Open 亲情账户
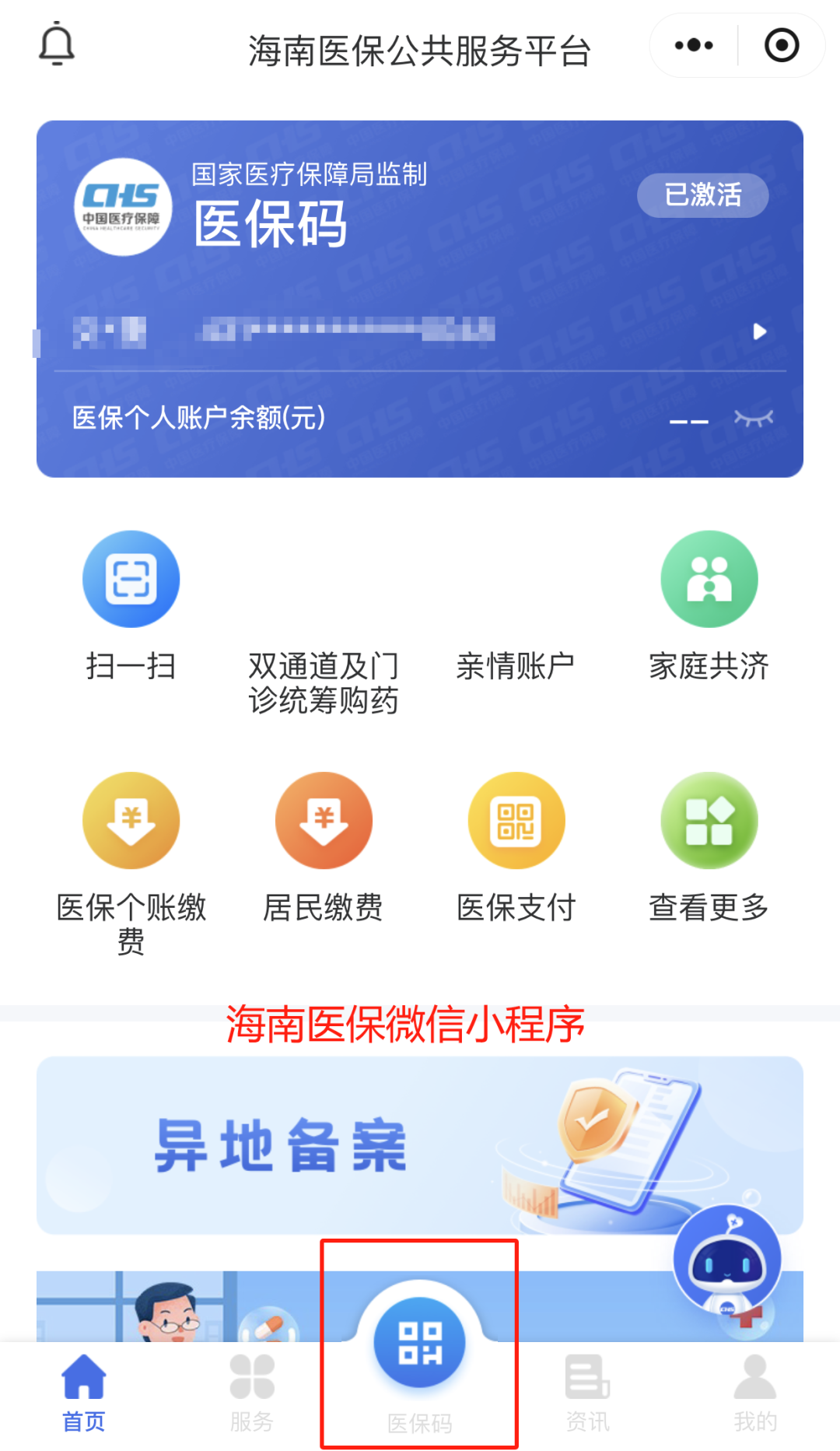This screenshot has width=840, height=1451. tap(516, 666)
